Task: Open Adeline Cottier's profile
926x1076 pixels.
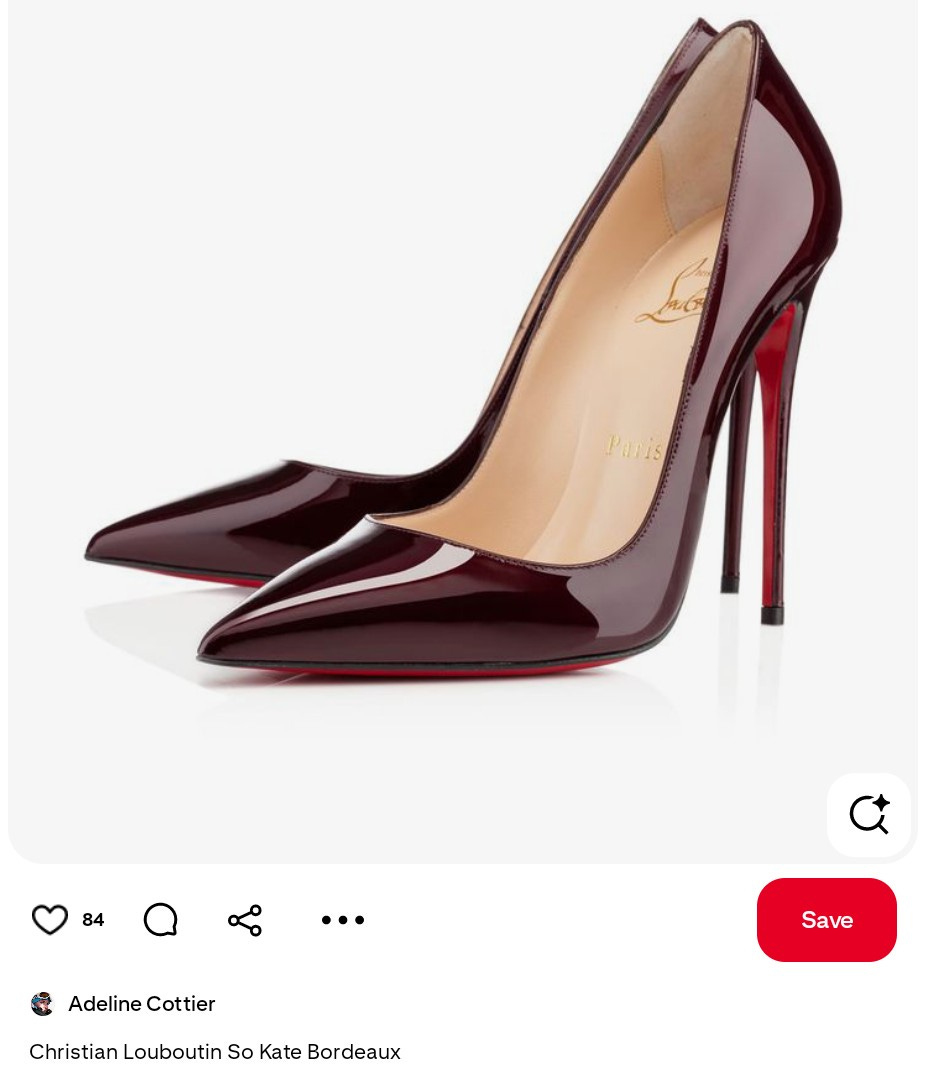Action: 141,1003
